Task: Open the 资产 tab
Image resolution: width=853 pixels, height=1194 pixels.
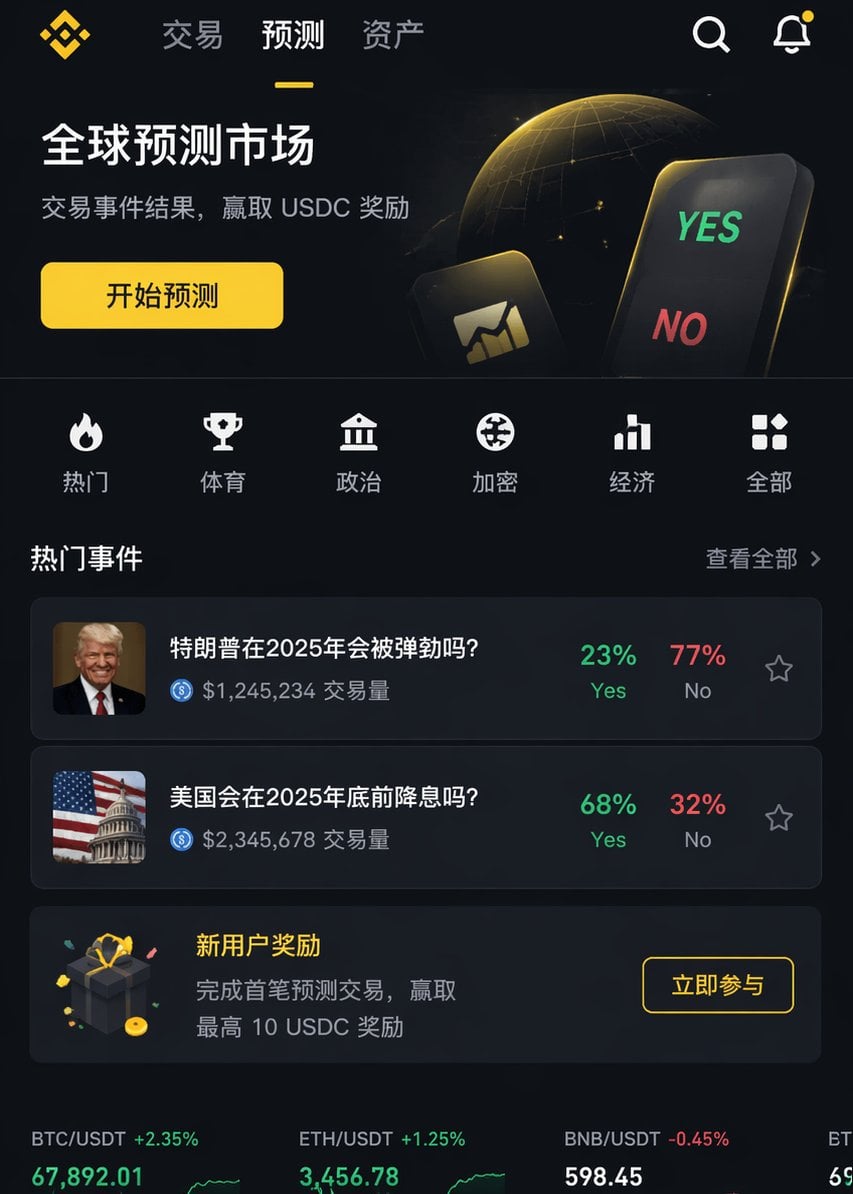Action: 392,33
